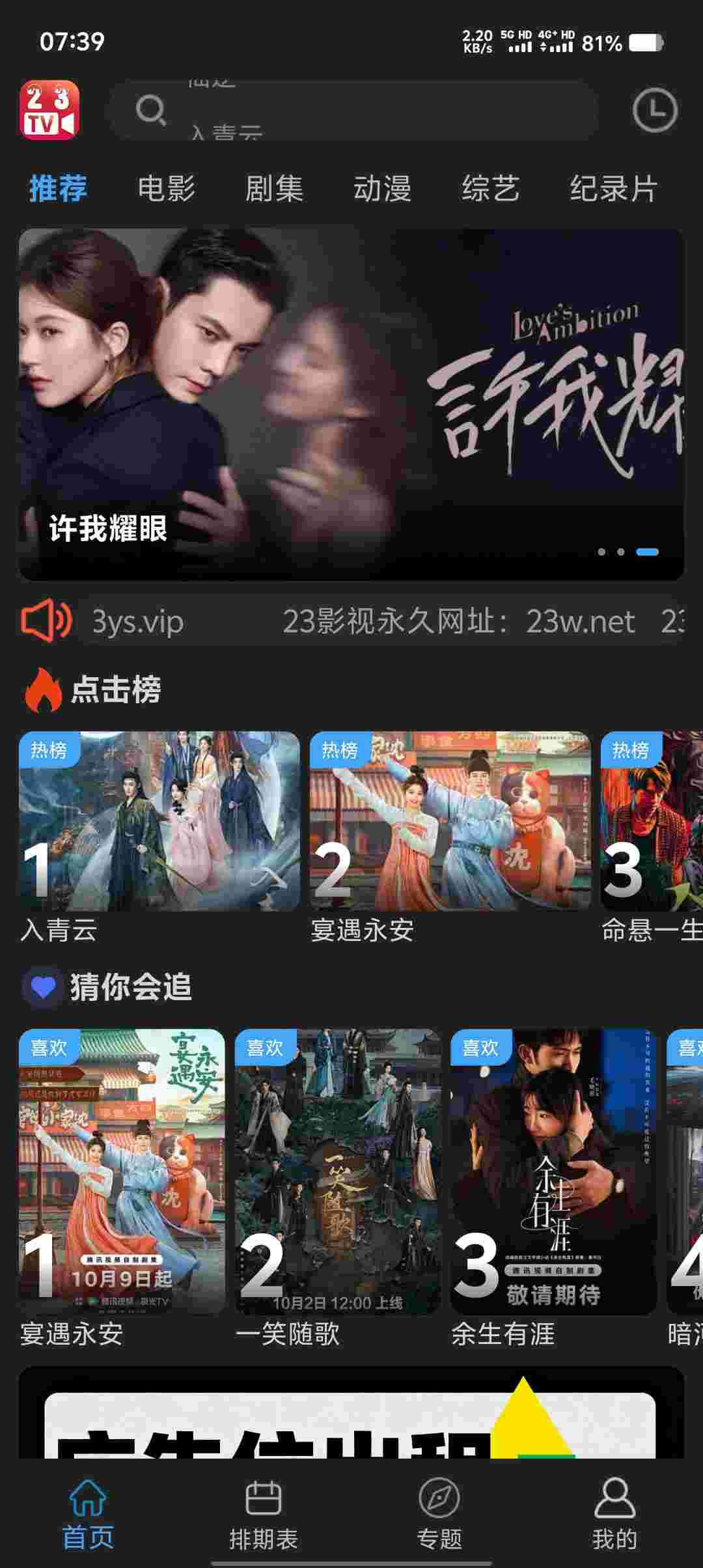This screenshot has width=703, height=1568.
Task: Switch to the 专题 tab
Action: click(x=439, y=1514)
